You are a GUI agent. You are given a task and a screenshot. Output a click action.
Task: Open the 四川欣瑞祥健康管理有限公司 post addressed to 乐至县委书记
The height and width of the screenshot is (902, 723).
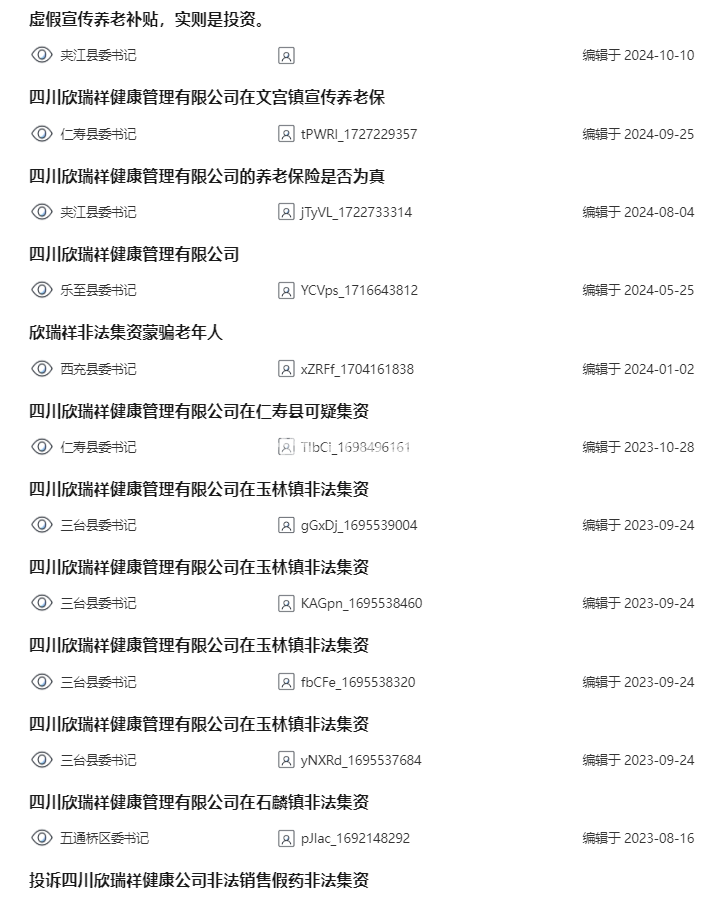(134, 254)
